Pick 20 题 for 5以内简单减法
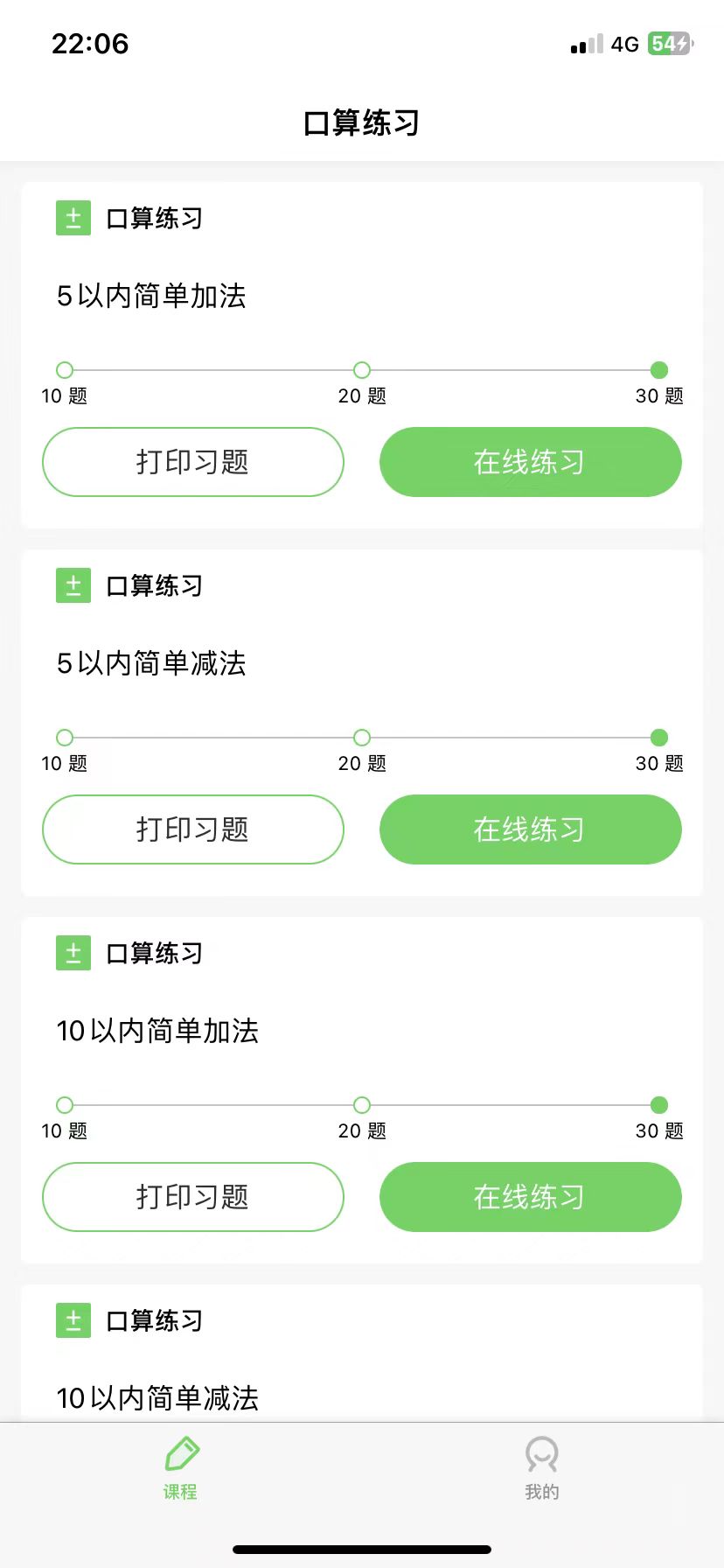The image size is (724, 1568). tap(362, 738)
